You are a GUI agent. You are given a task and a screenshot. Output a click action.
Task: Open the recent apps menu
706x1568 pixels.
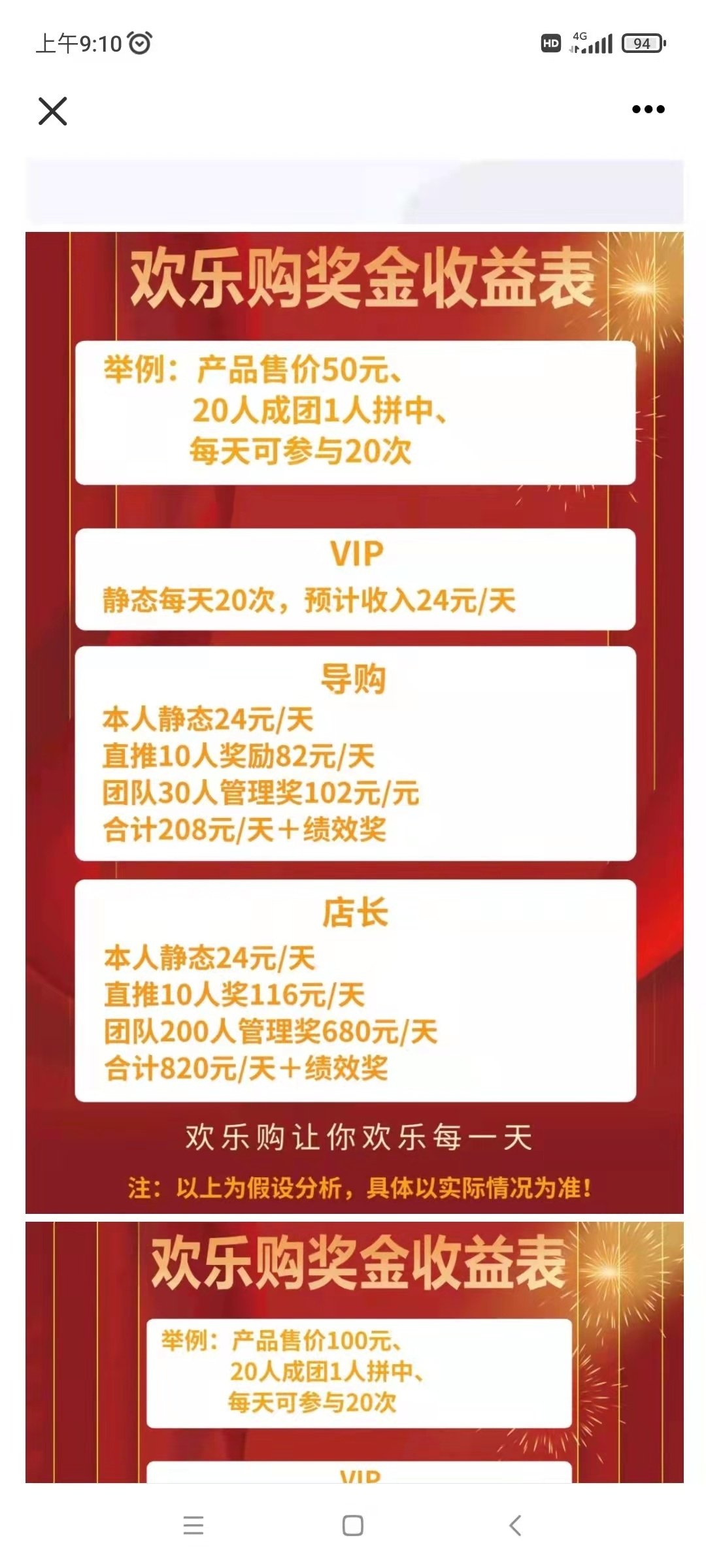193,1526
